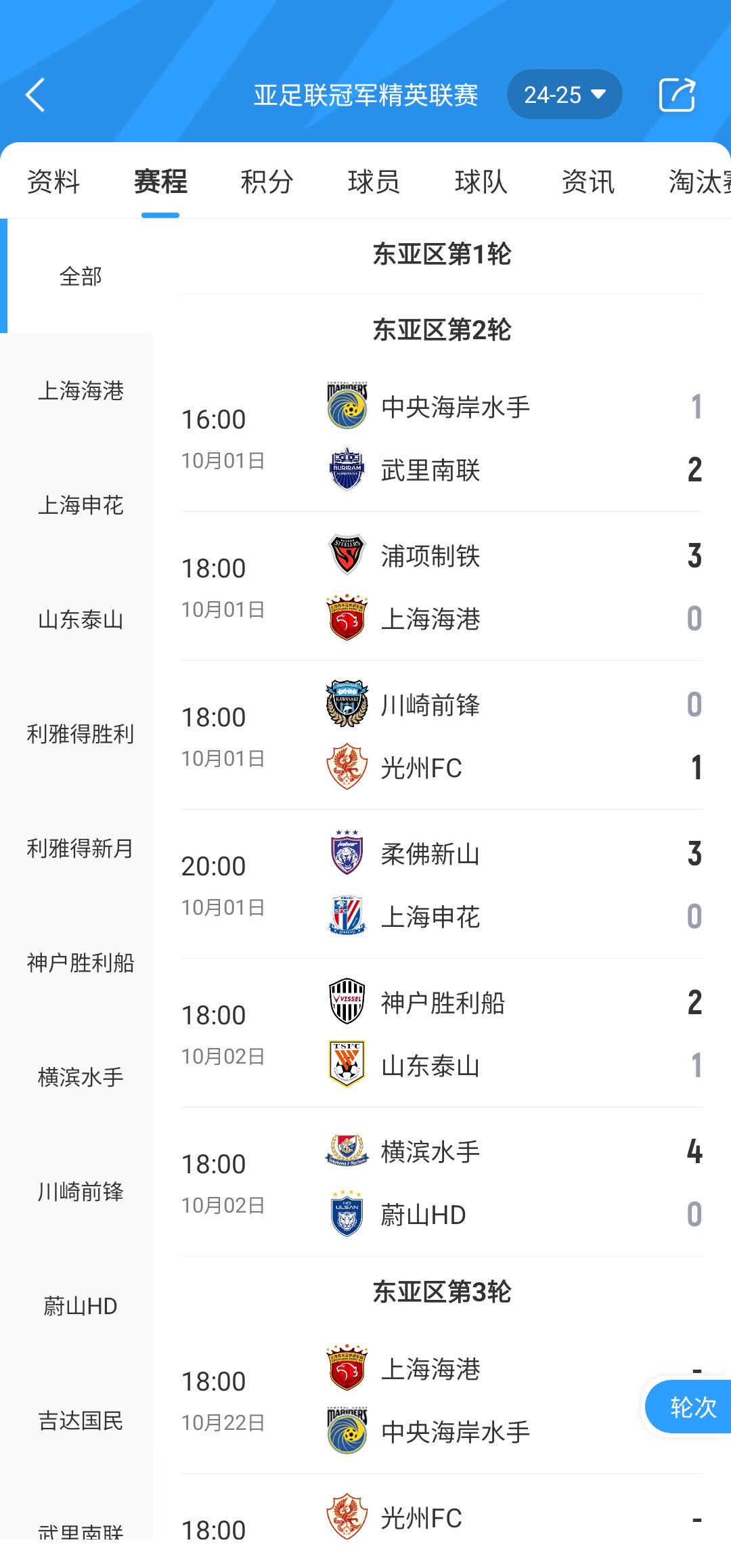Open the 球队 tab

point(481,181)
